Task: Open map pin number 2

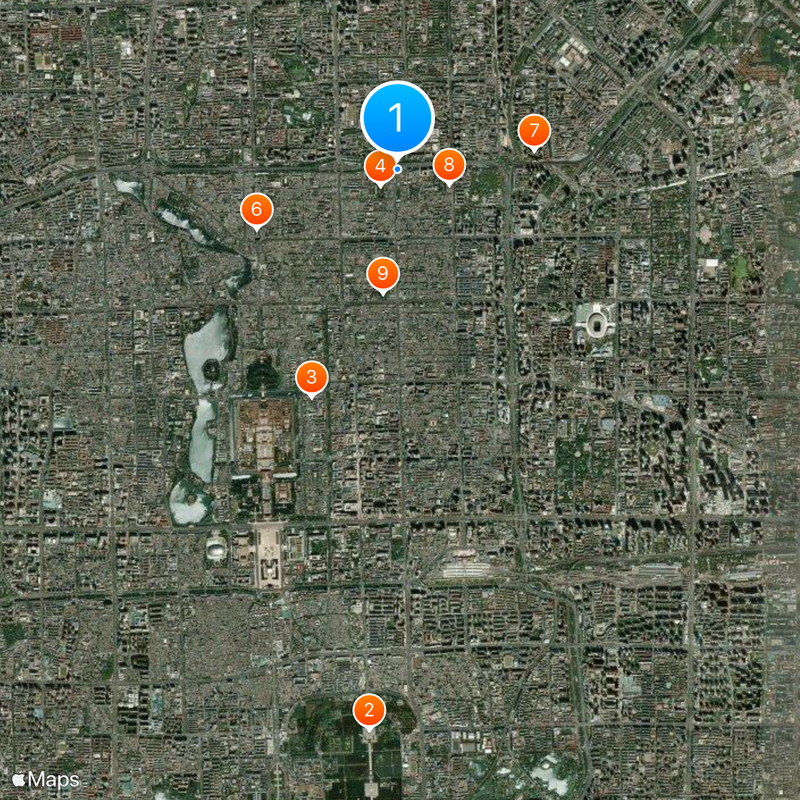Action: 370,711
